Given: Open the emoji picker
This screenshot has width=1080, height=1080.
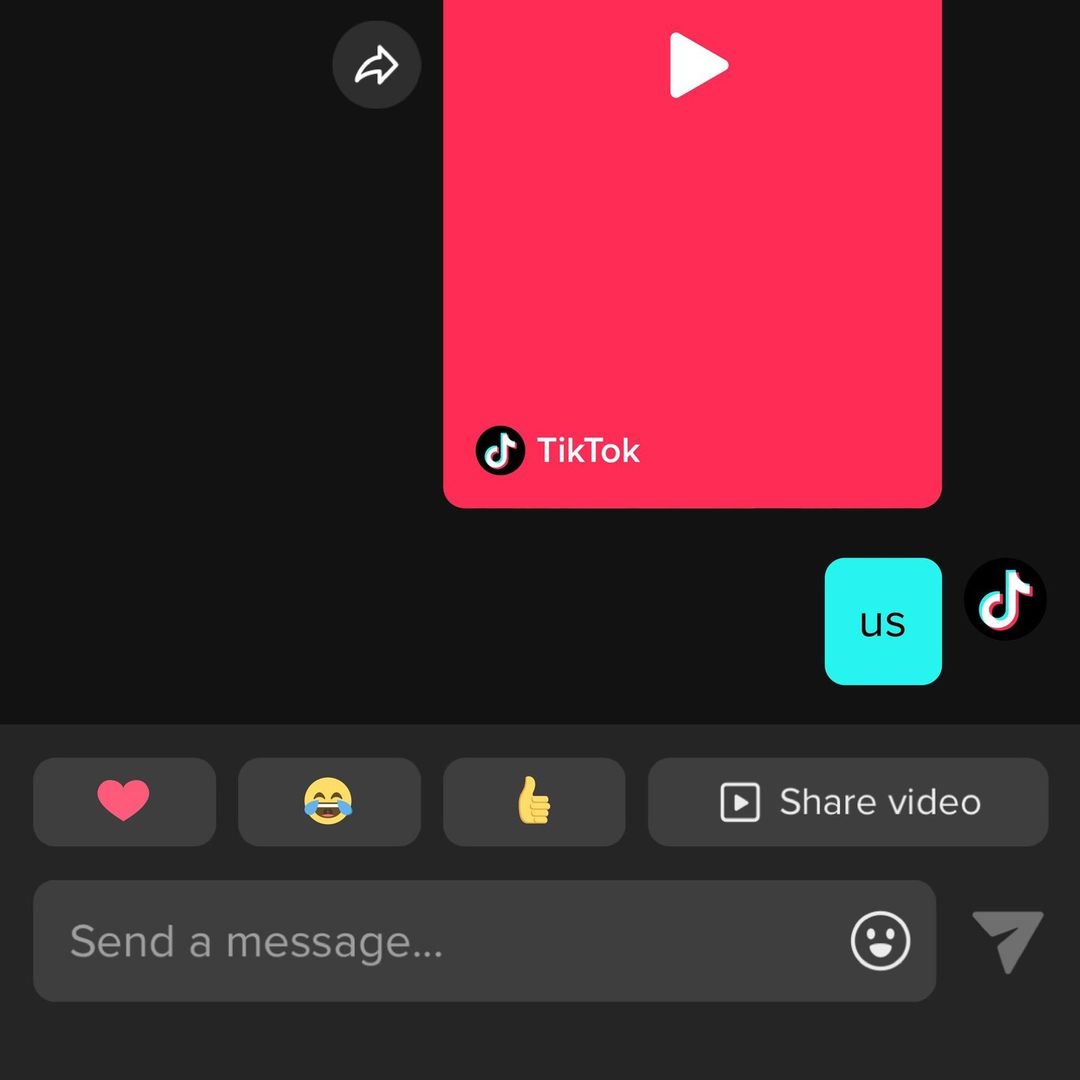Looking at the screenshot, I should click(880, 941).
